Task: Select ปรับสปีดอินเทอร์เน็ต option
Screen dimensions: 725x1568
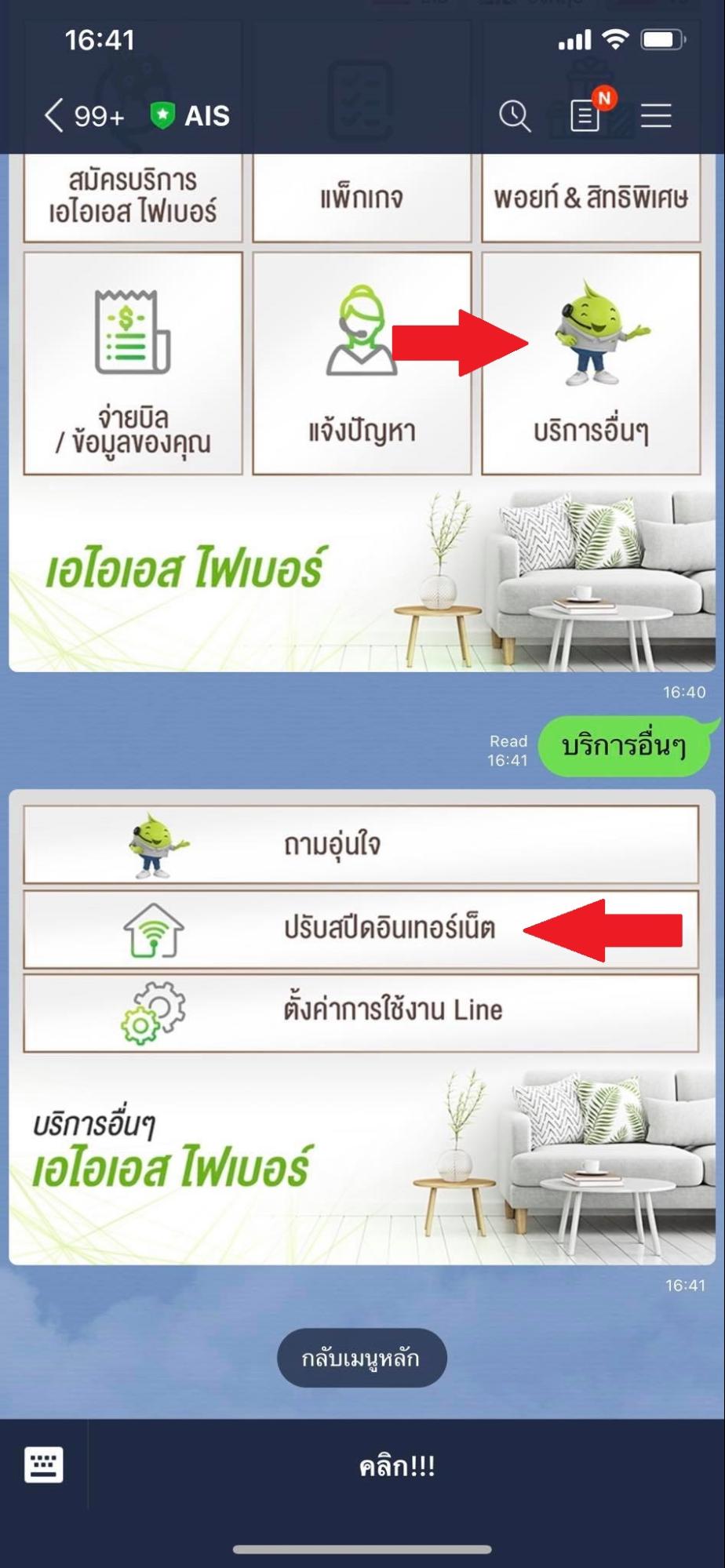Action: [x=361, y=929]
